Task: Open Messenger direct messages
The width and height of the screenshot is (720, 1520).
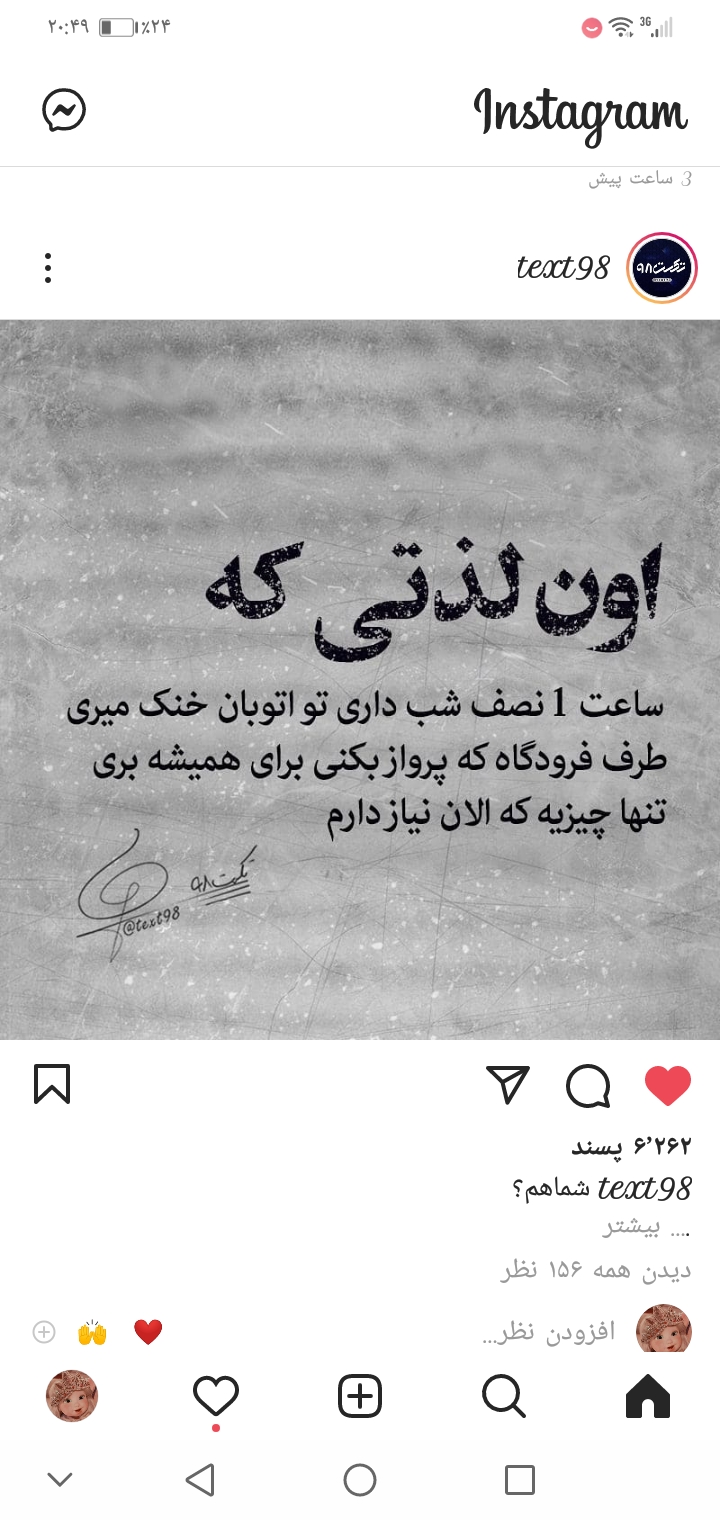Action: tap(64, 110)
